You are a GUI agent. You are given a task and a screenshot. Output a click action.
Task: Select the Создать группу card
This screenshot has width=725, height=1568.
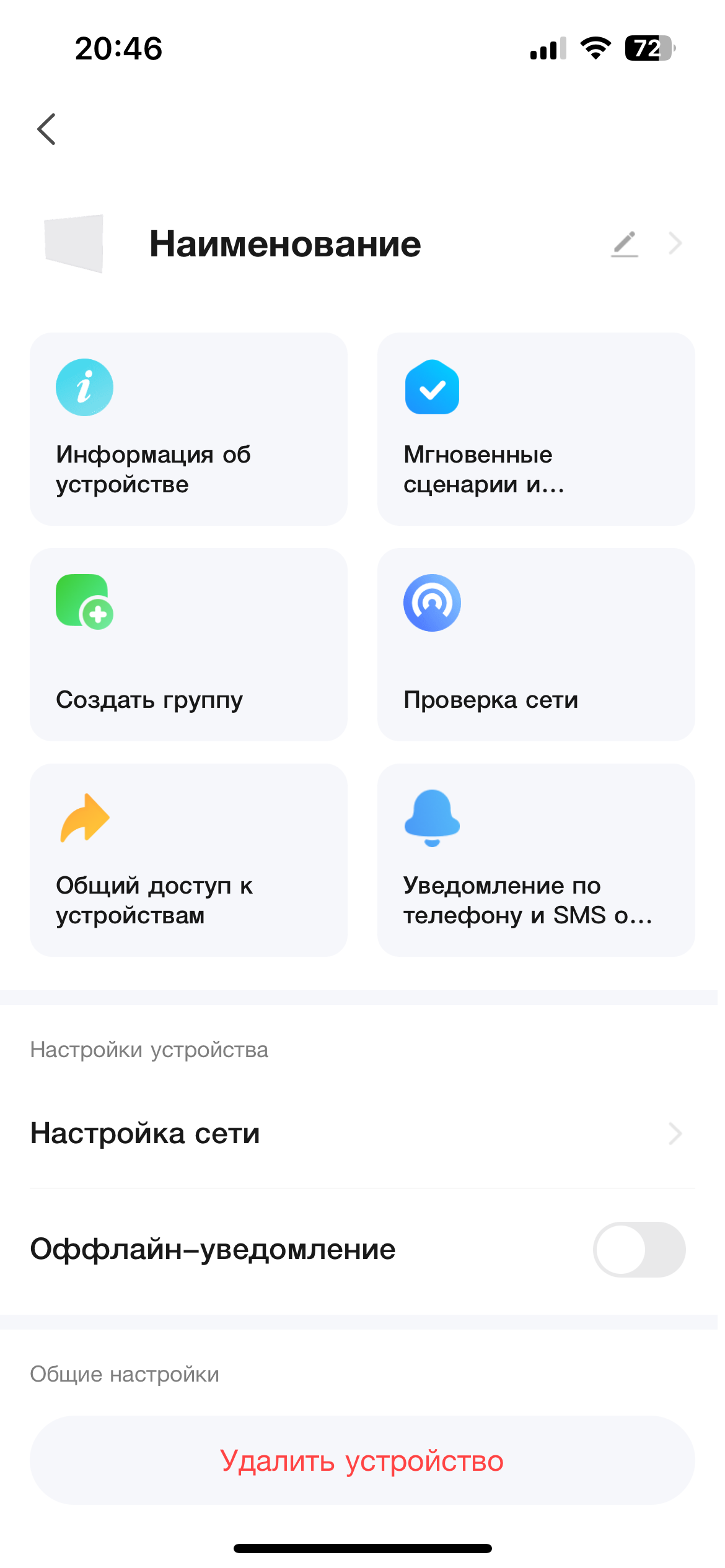[x=188, y=645]
